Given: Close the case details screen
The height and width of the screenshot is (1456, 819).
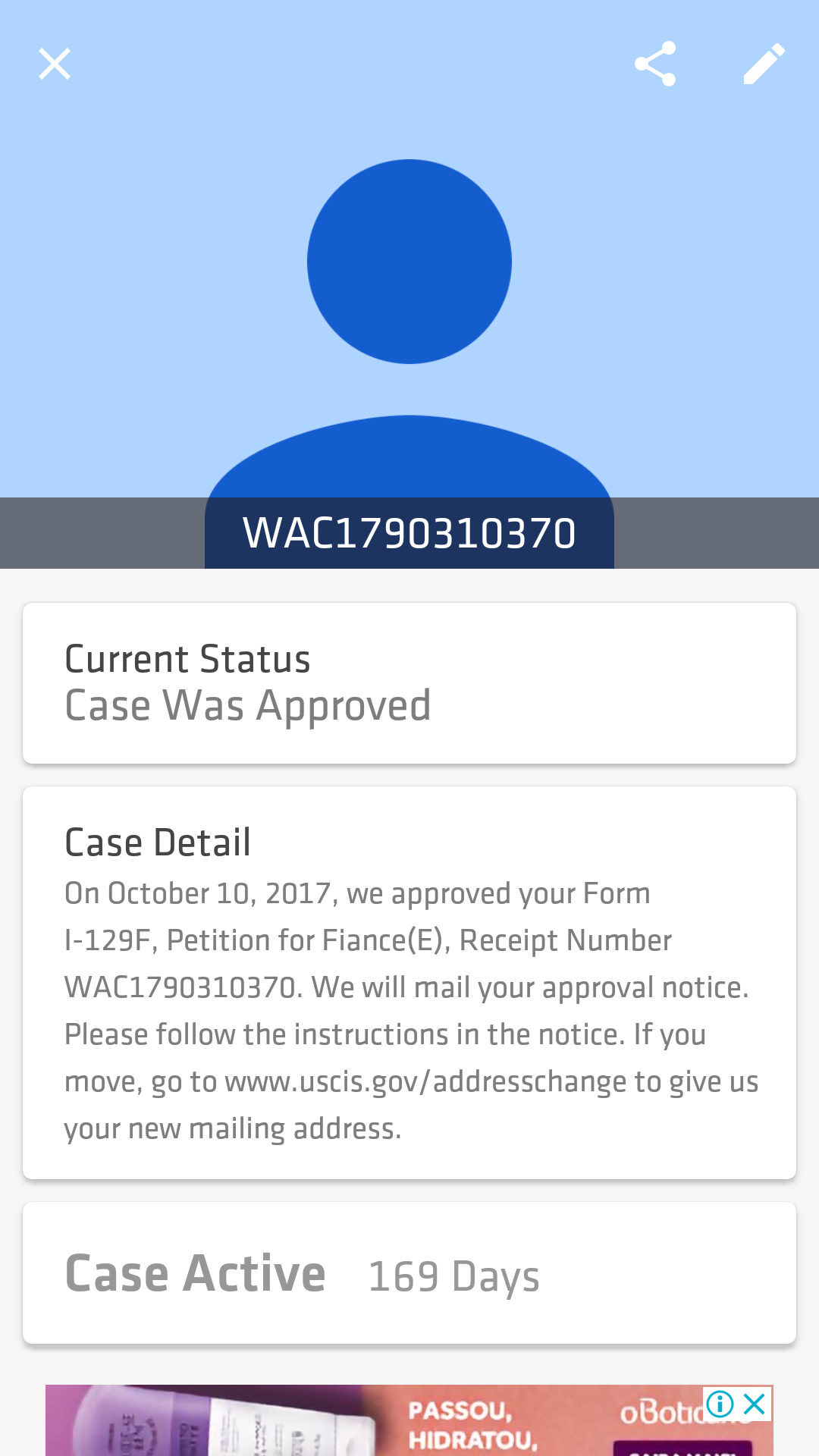Looking at the screenshot, I should (x=55, y=64).
